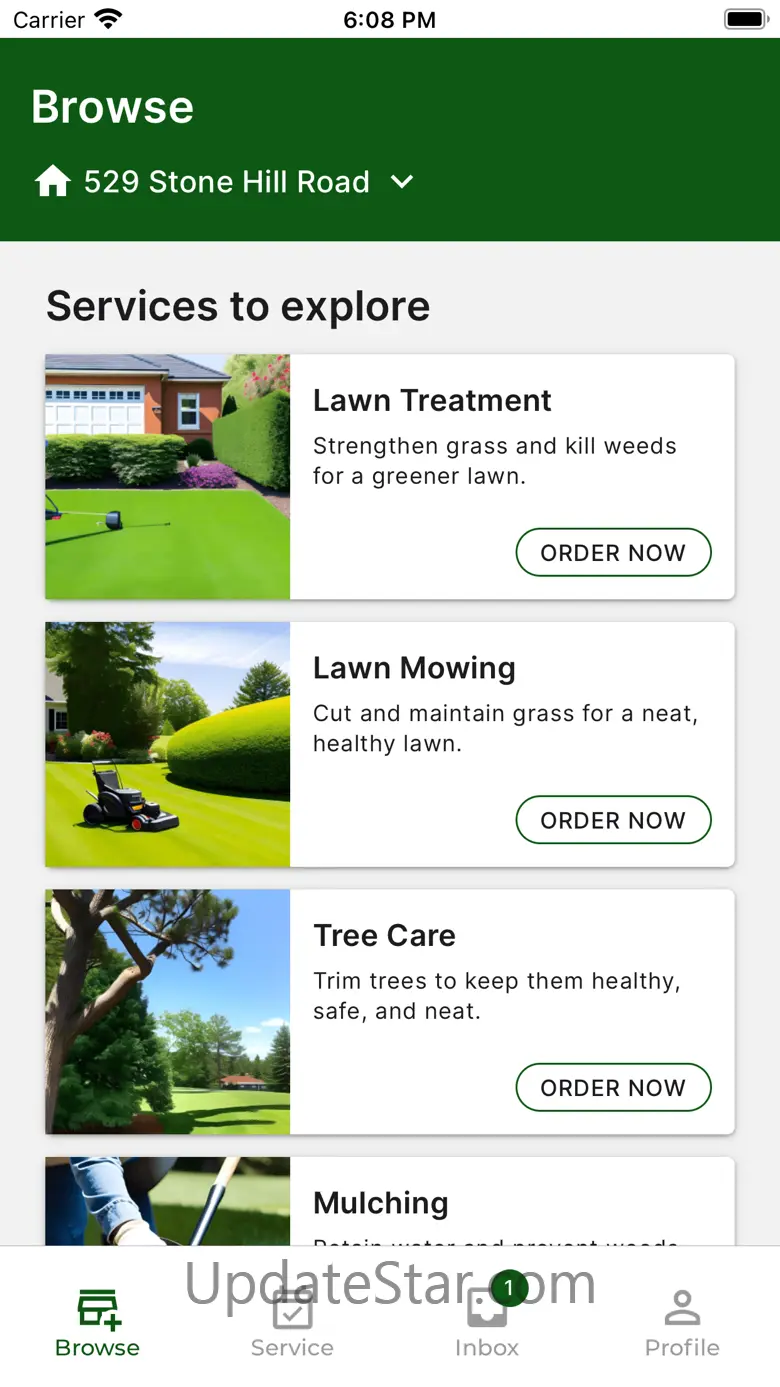Viewport: 780px width, 1387px height.
Task: Open the Inbox tab
Action: point(487,1322)
